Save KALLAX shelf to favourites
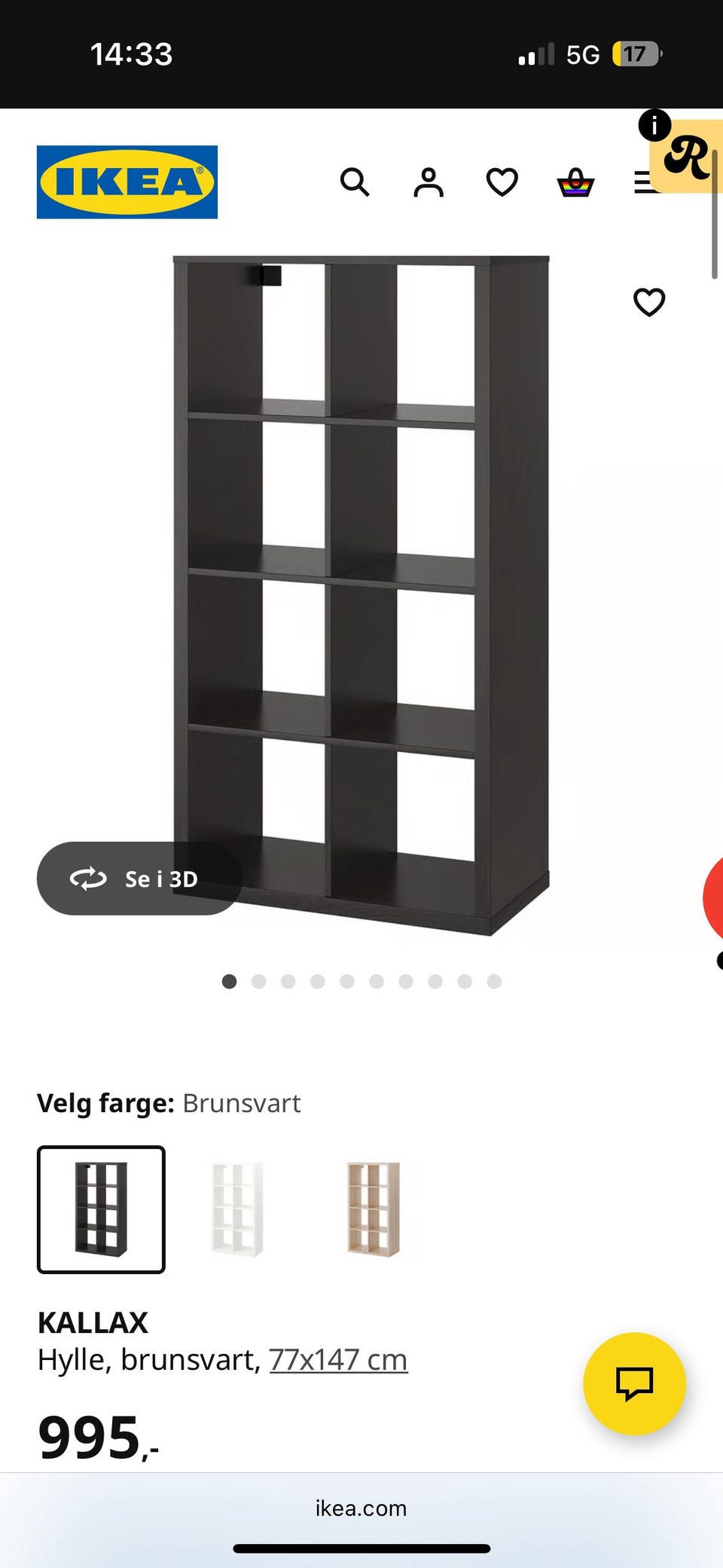Image resolution: width=723 pixels, height=1568 pixels. click(x=649, y=302)
